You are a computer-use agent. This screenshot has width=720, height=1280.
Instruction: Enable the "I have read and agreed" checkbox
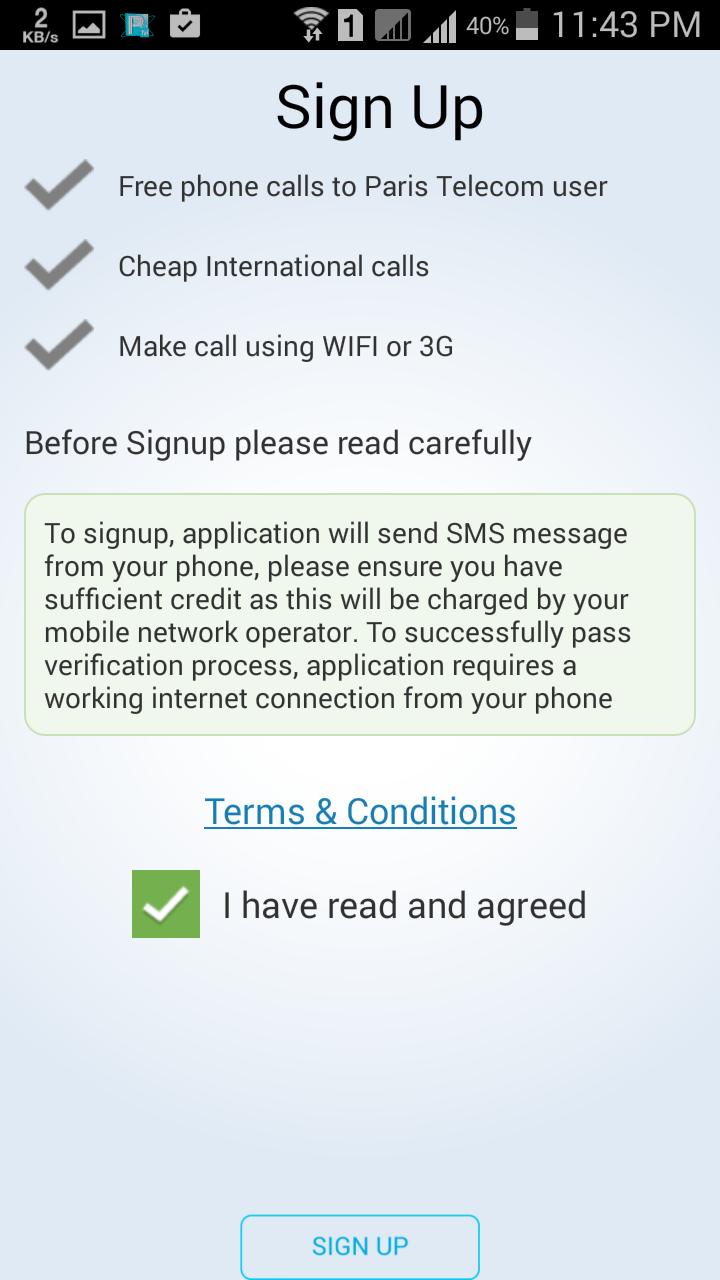click(x=166, y=905)
